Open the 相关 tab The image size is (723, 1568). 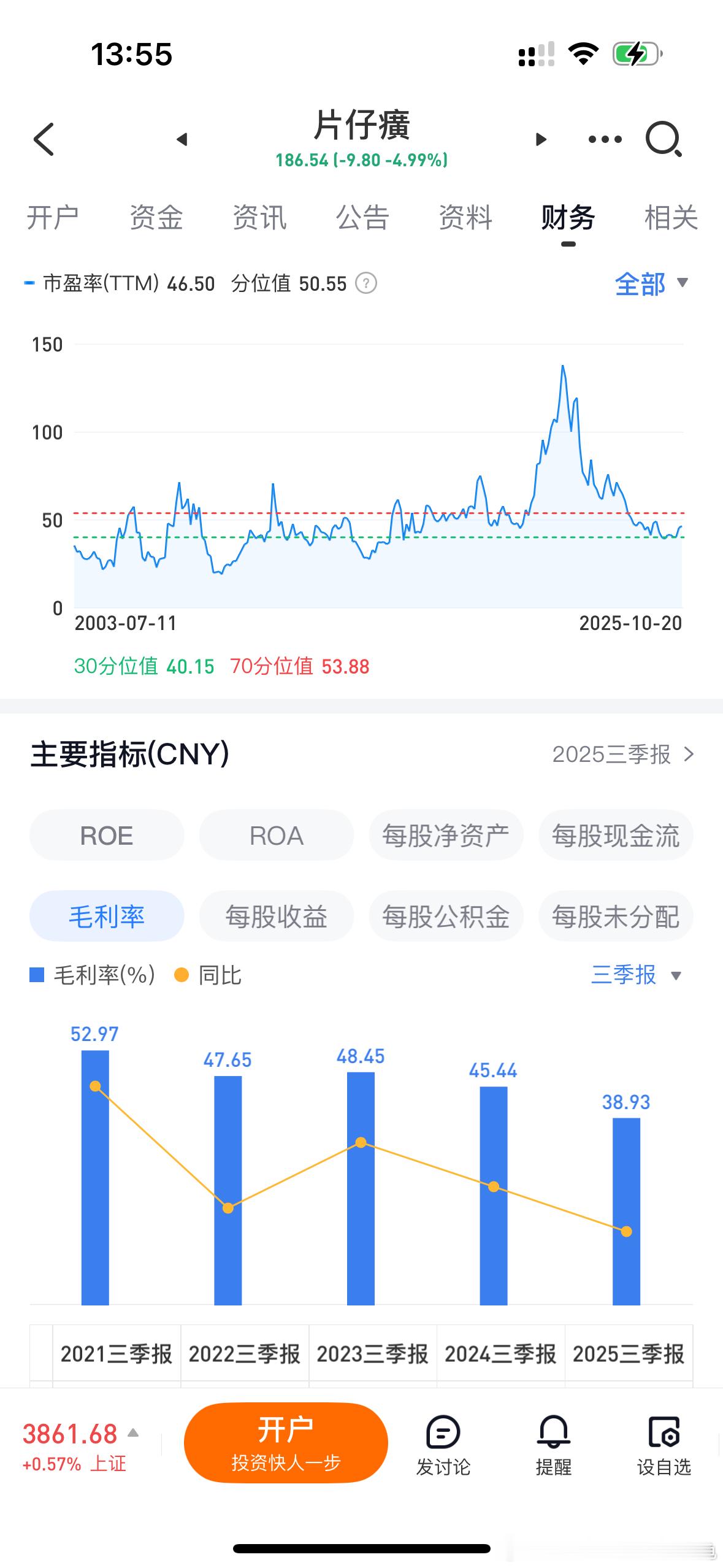coord(671,218)
